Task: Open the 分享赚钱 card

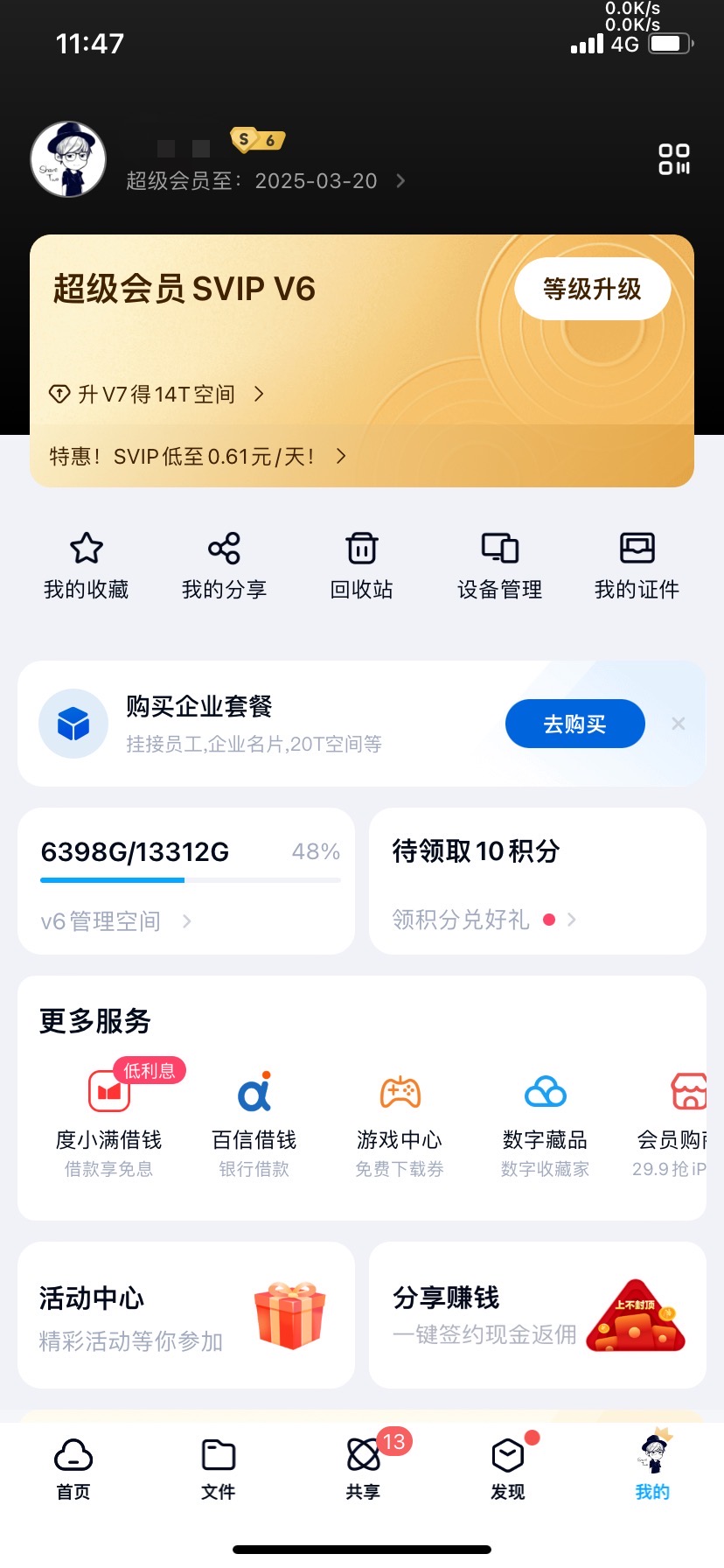Action: pos(537,1315)
